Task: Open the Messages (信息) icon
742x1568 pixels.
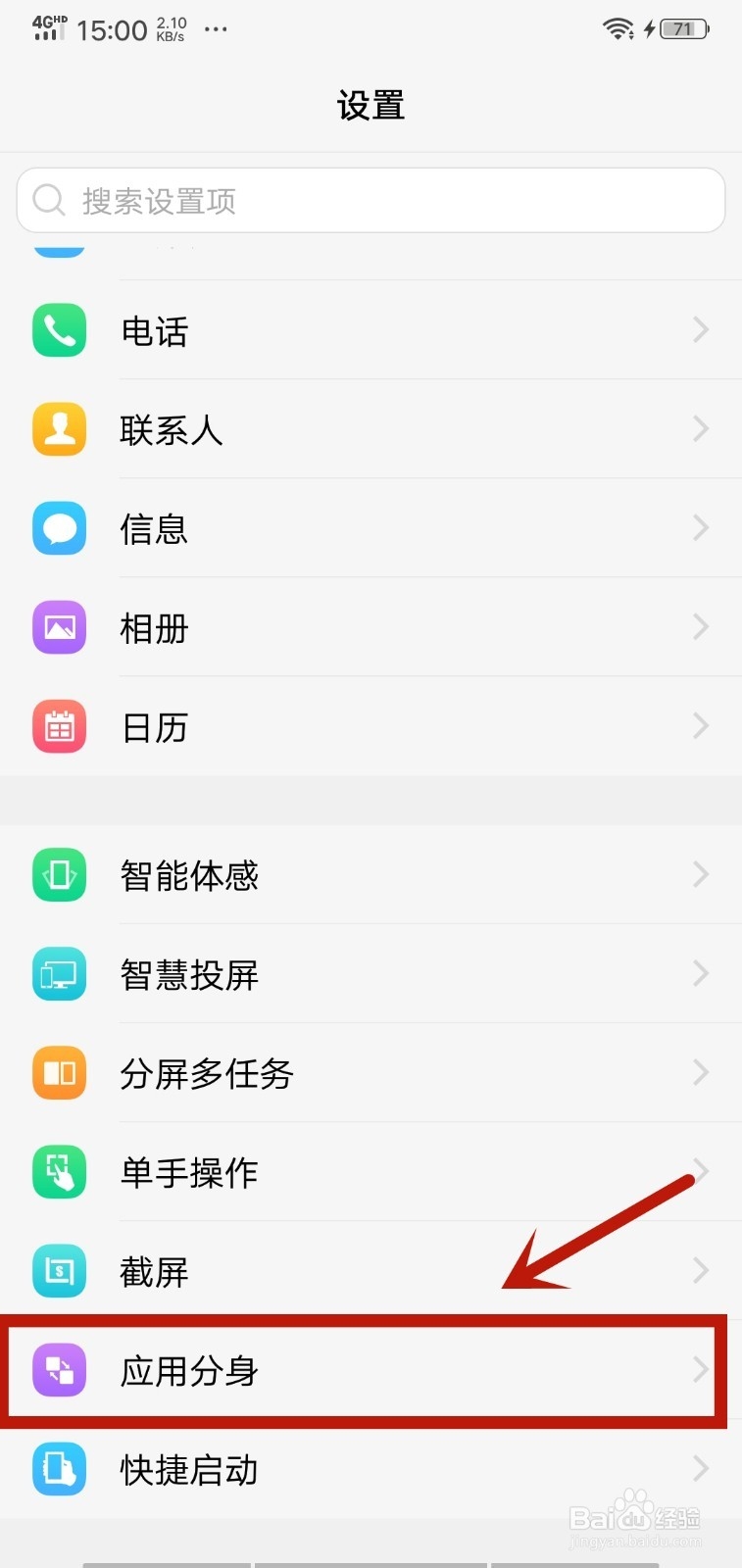Action: [x=59, y=528]
